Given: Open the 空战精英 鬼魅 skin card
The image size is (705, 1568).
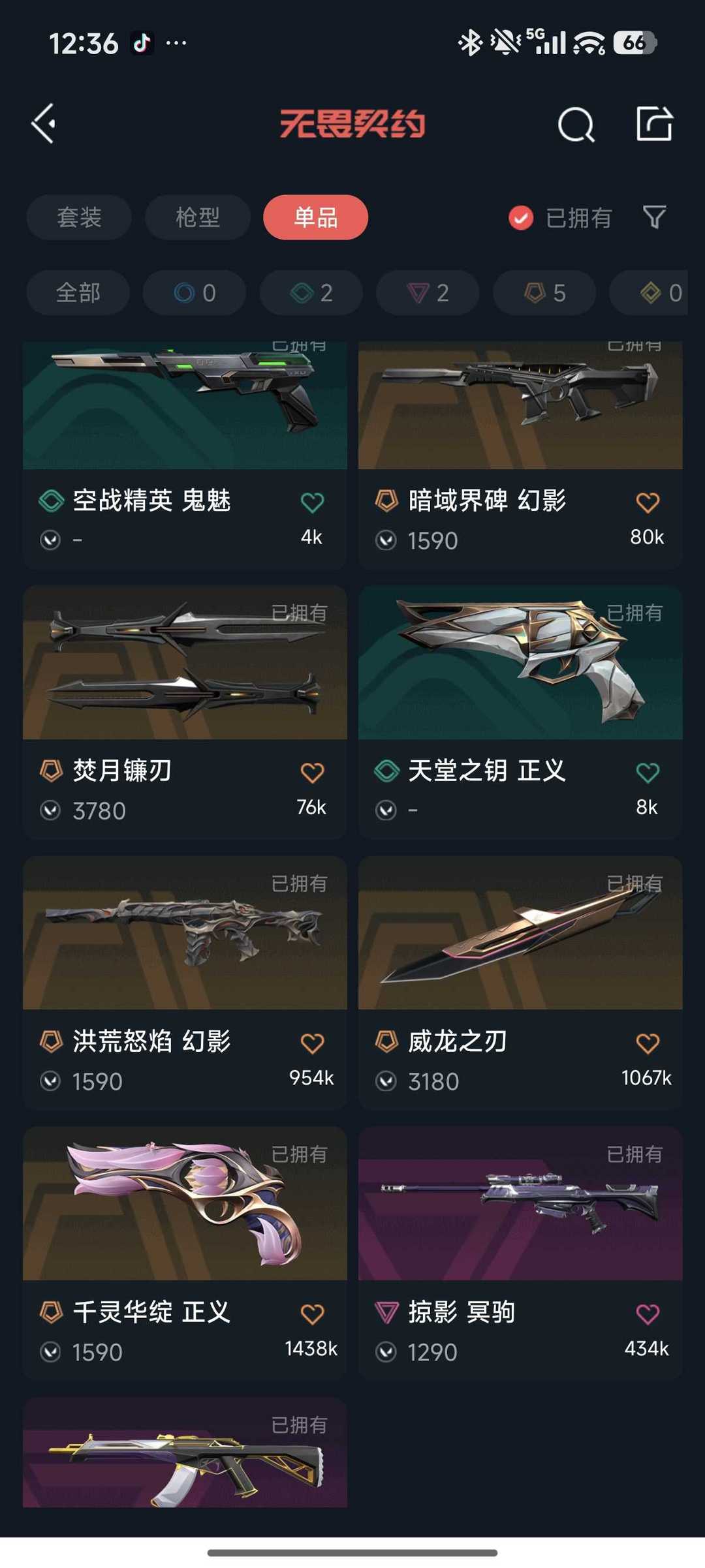Looking at the screenshot, I should pyautogui.click(x=185, y=455).
